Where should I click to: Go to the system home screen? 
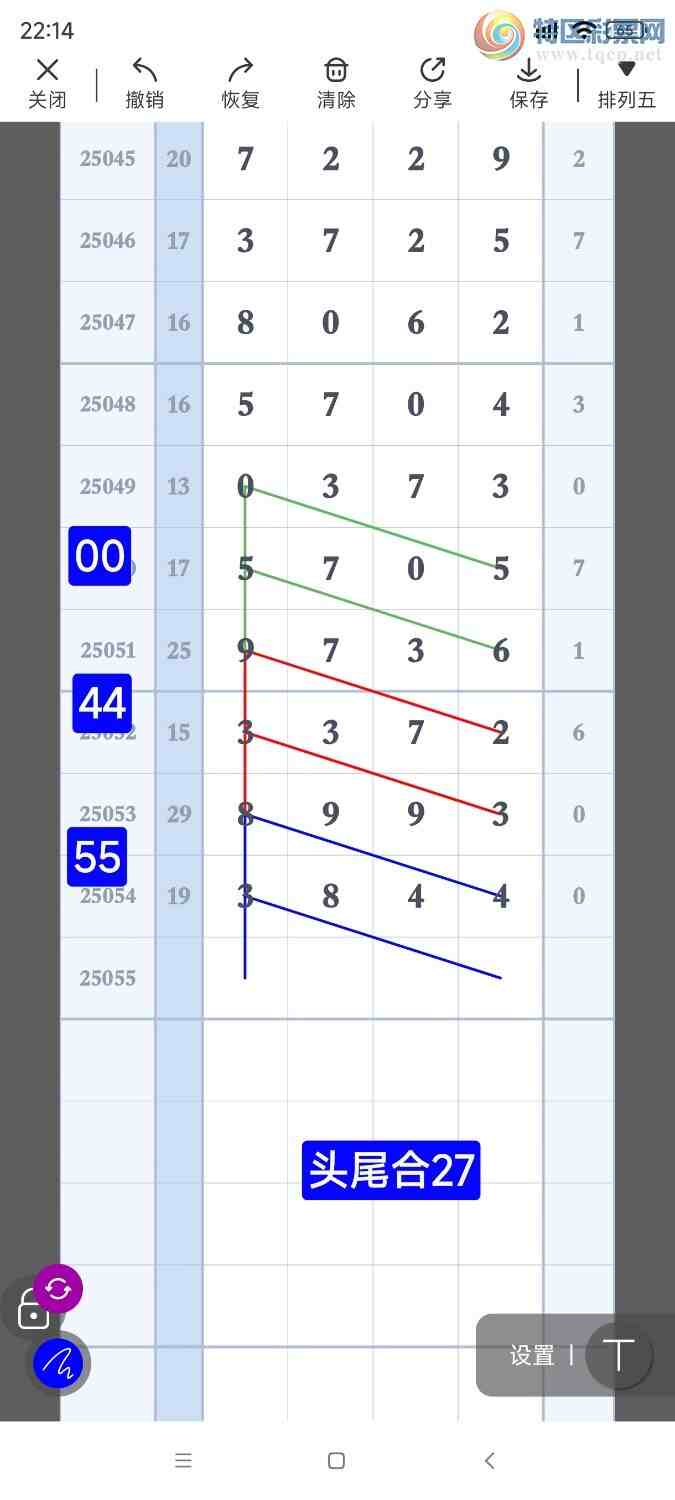[336, 1461]
